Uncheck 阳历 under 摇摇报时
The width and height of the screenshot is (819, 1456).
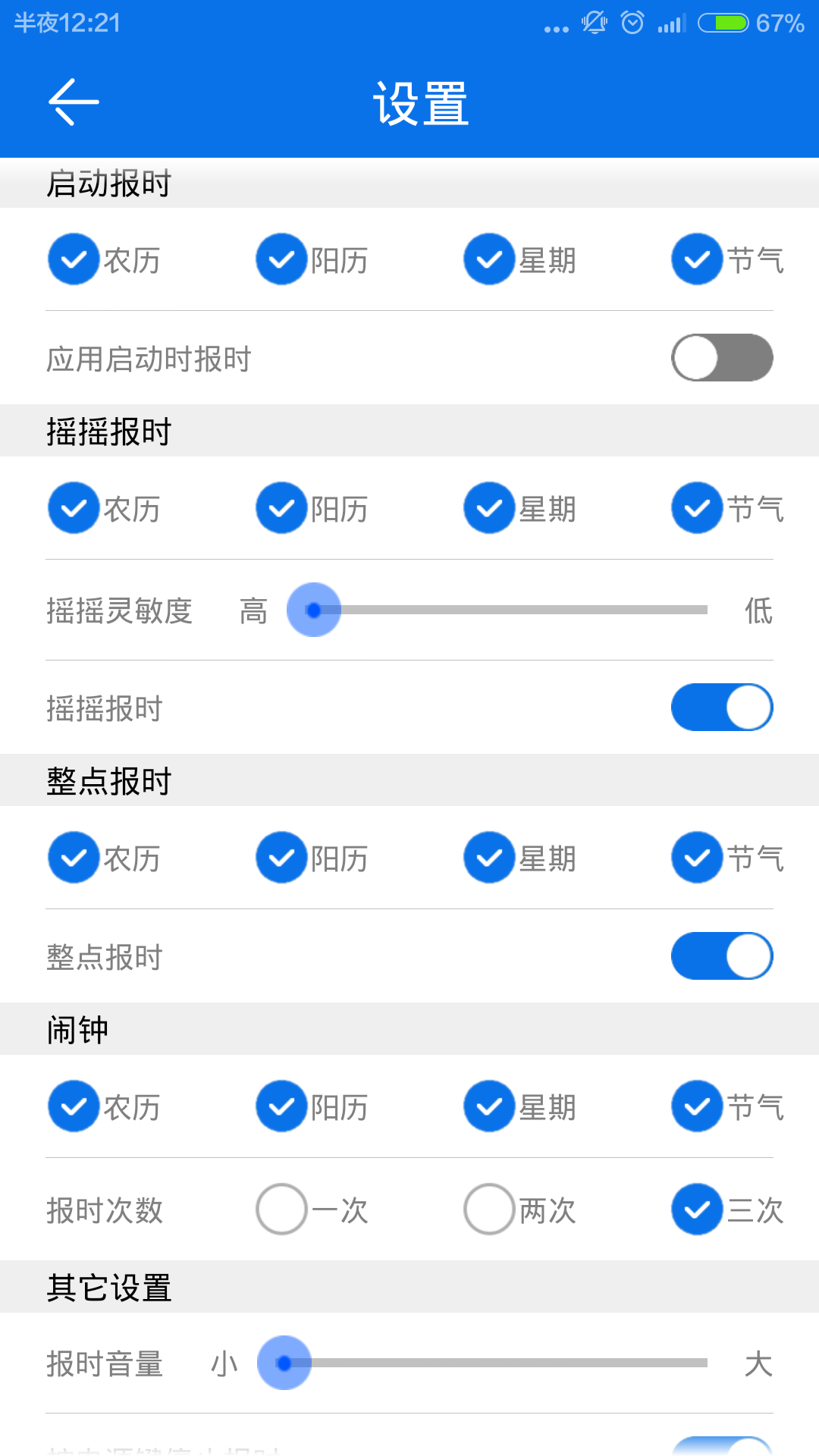coord(282,508)
